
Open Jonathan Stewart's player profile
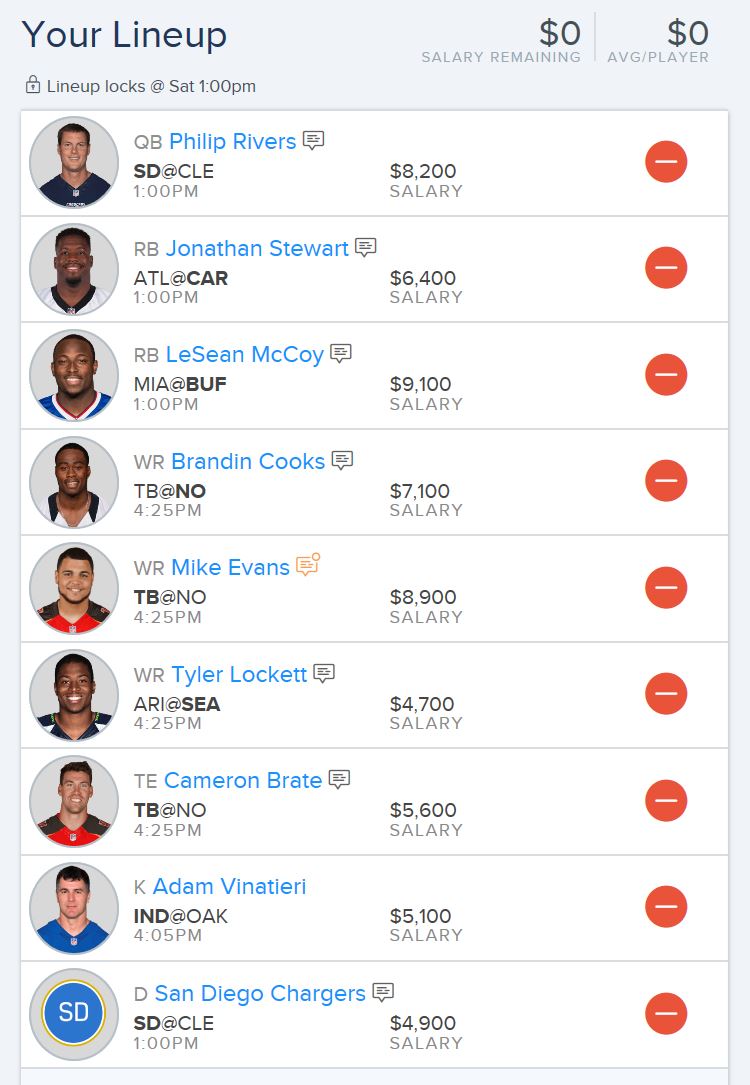257,248
